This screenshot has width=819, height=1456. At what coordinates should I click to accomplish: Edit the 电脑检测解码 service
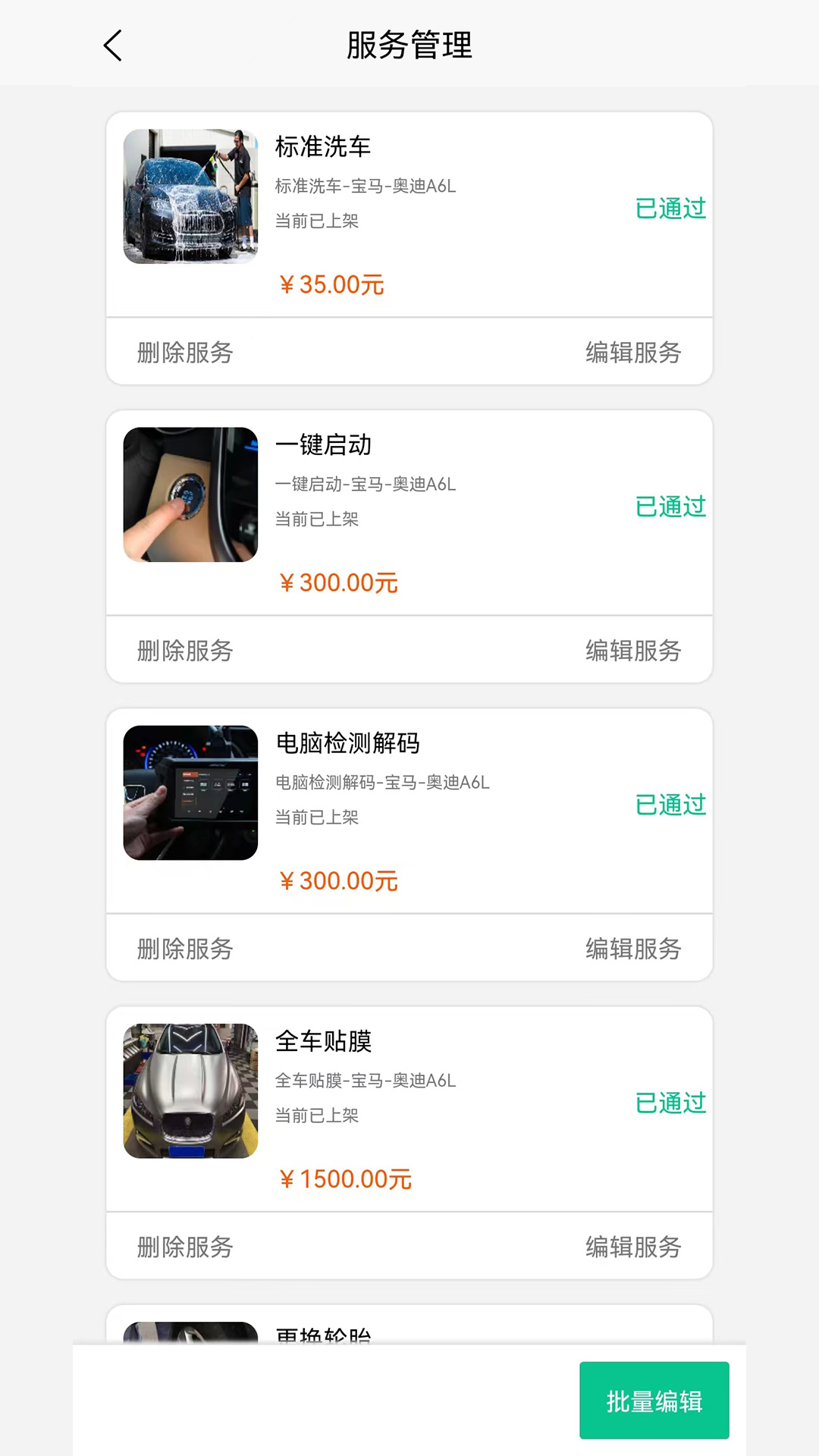(633, 949)
